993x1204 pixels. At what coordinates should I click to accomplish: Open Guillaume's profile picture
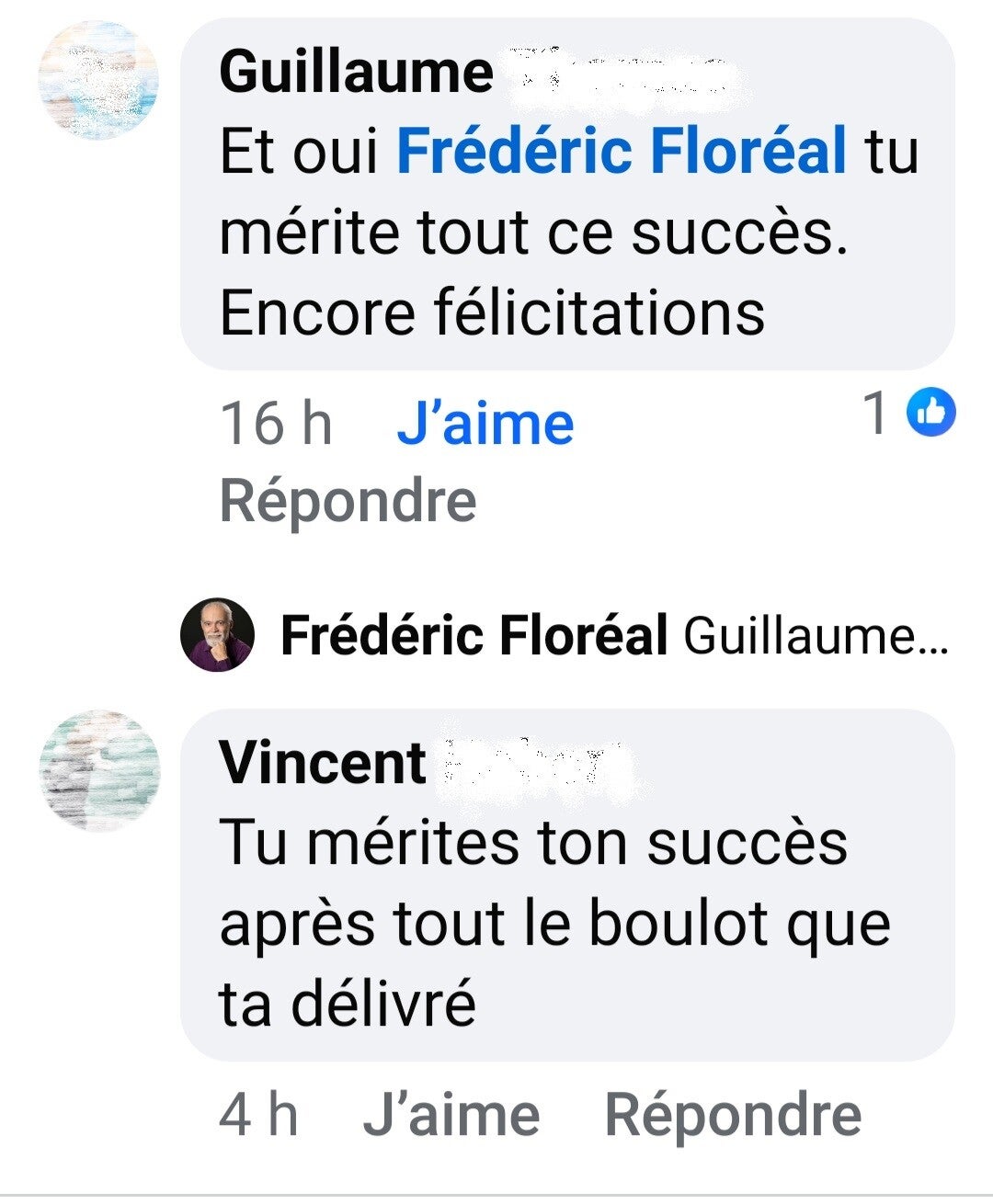point(97,81)
